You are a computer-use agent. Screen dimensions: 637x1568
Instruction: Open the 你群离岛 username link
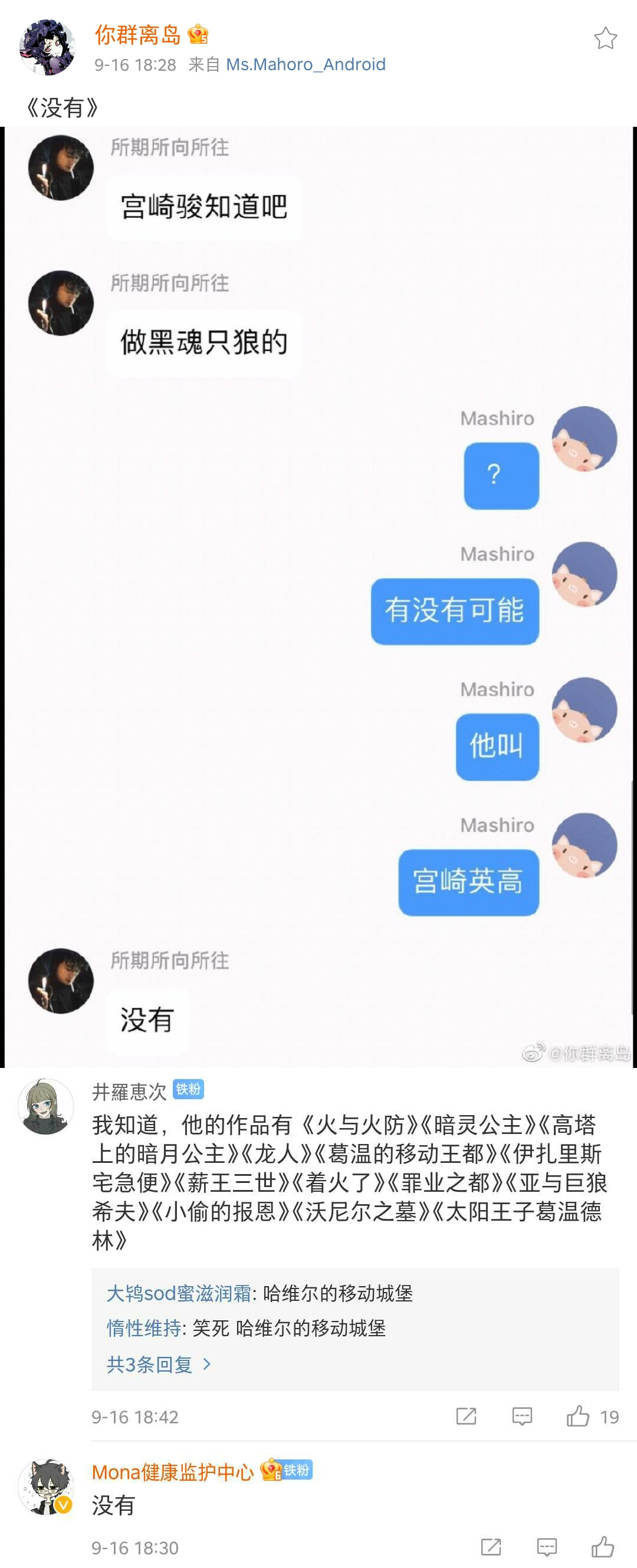click(137, 35)
